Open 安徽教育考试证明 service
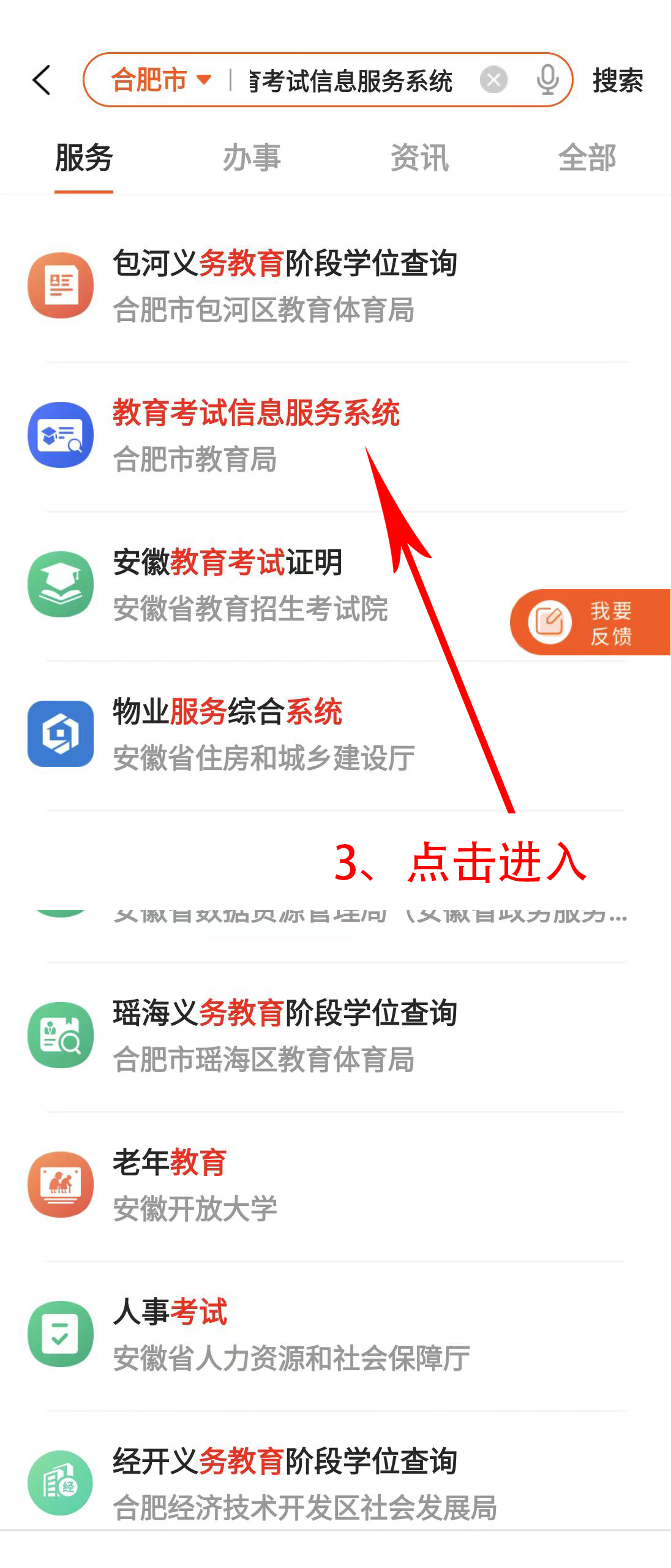The image size is (671, 1568). [x=228, y=584]
